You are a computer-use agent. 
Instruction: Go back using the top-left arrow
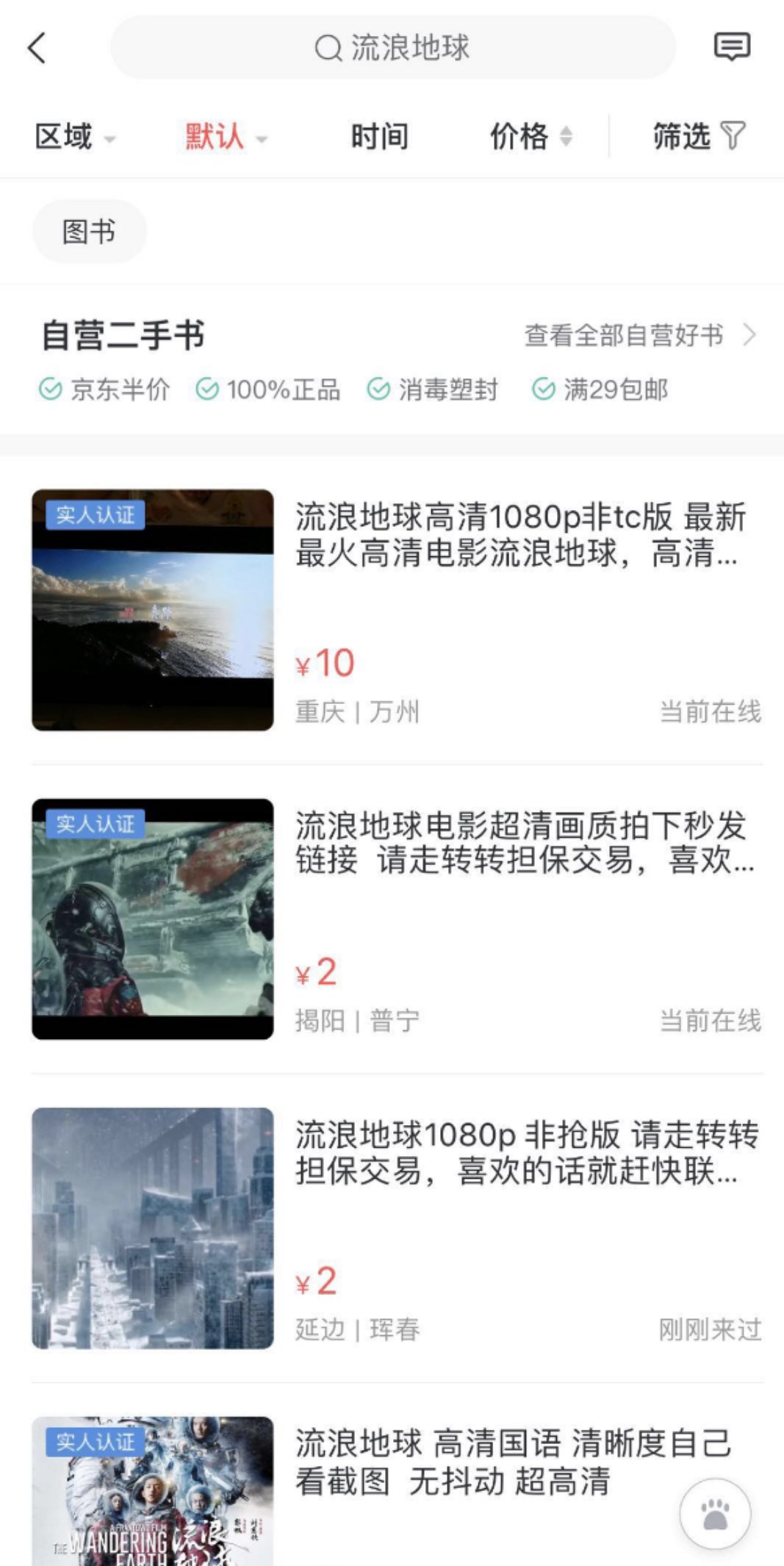(37, 49)
